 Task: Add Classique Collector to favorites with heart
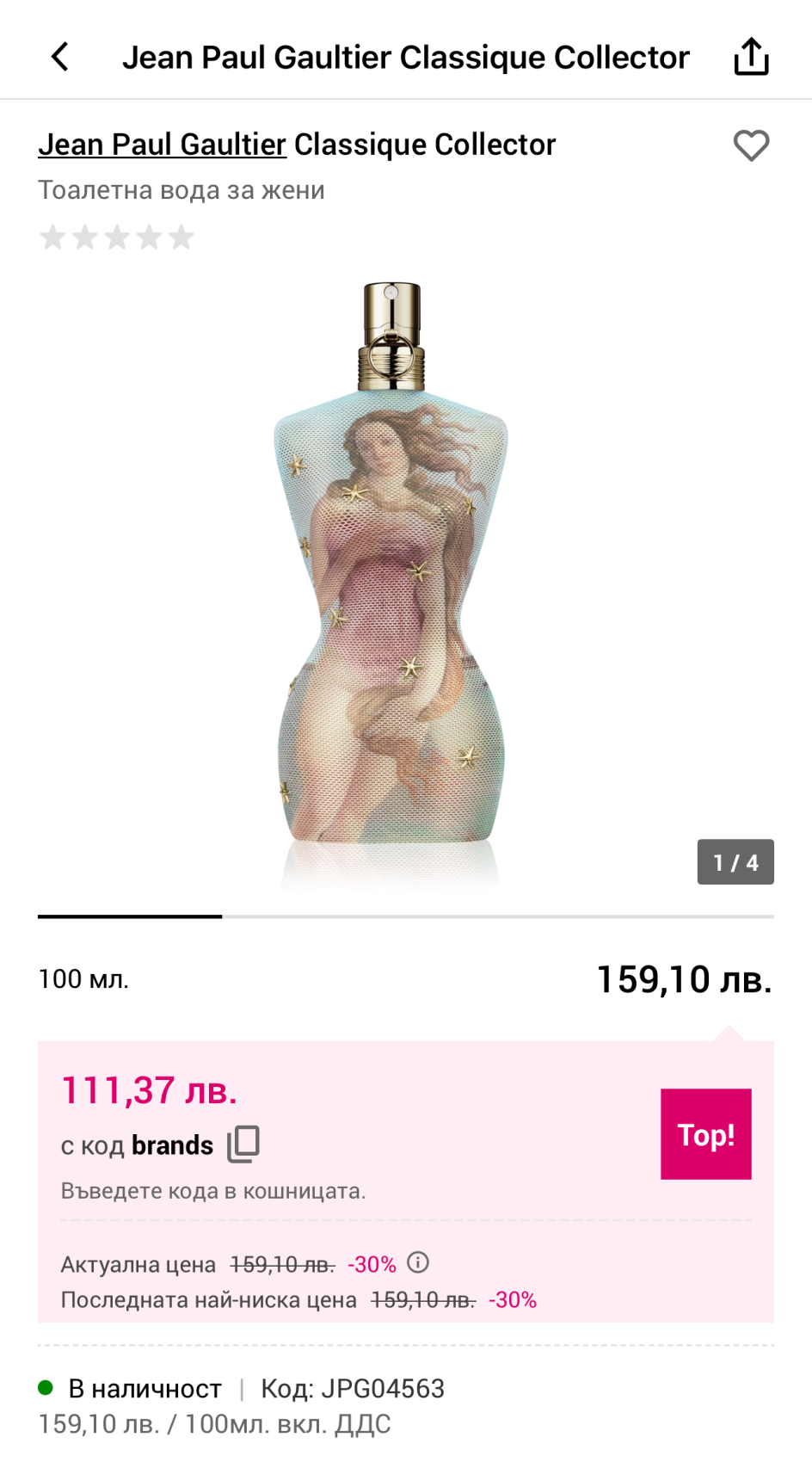pos(750,145)
